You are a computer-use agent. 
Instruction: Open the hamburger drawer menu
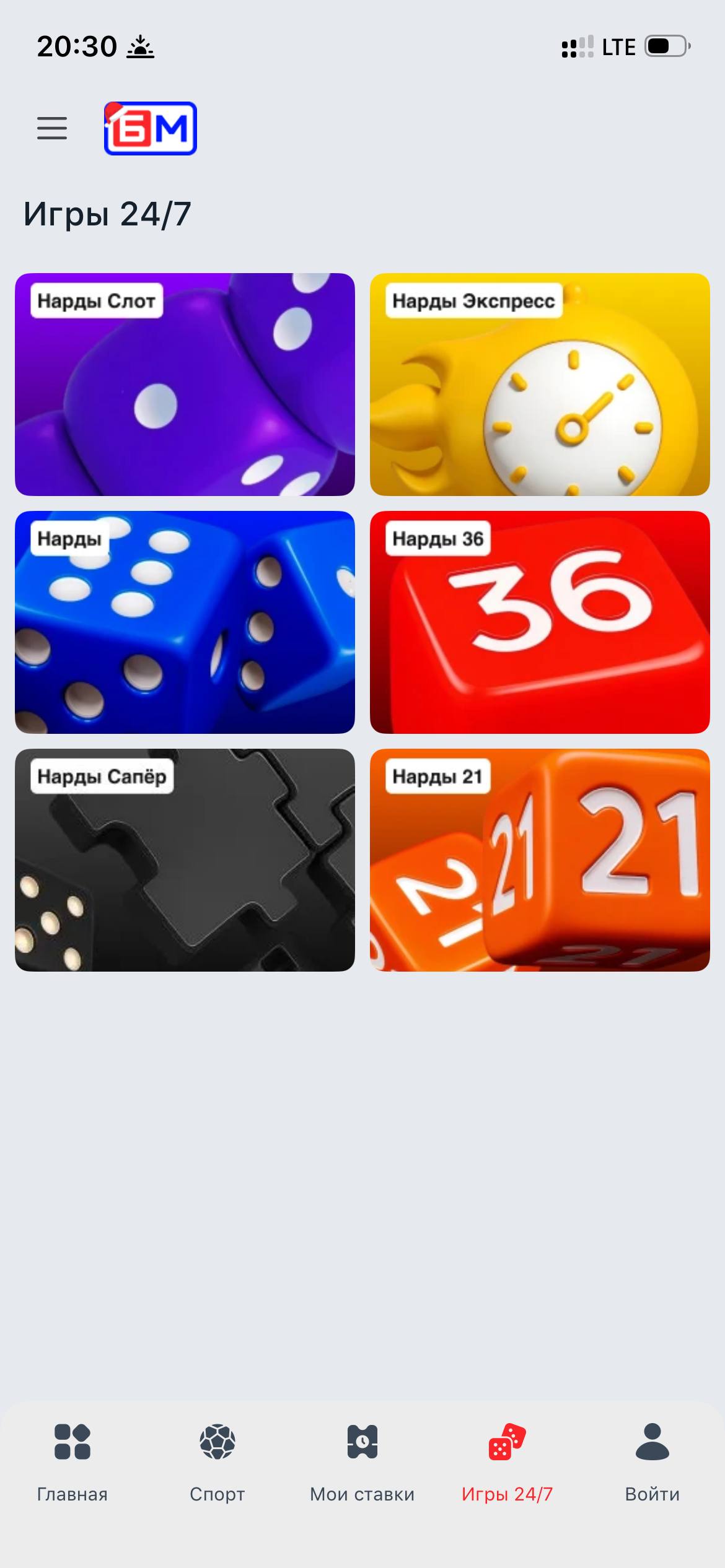tap(52, 128)
